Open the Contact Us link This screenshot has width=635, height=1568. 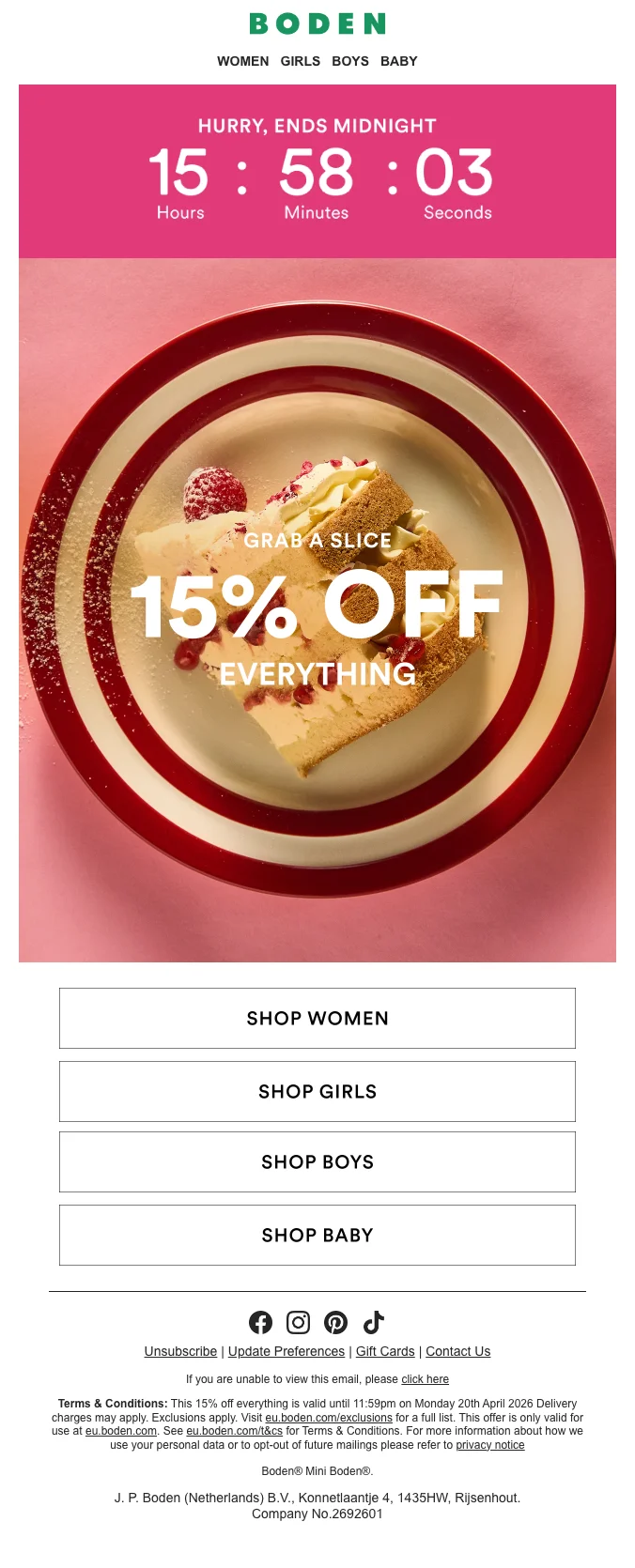click(x=457, y=1351)
